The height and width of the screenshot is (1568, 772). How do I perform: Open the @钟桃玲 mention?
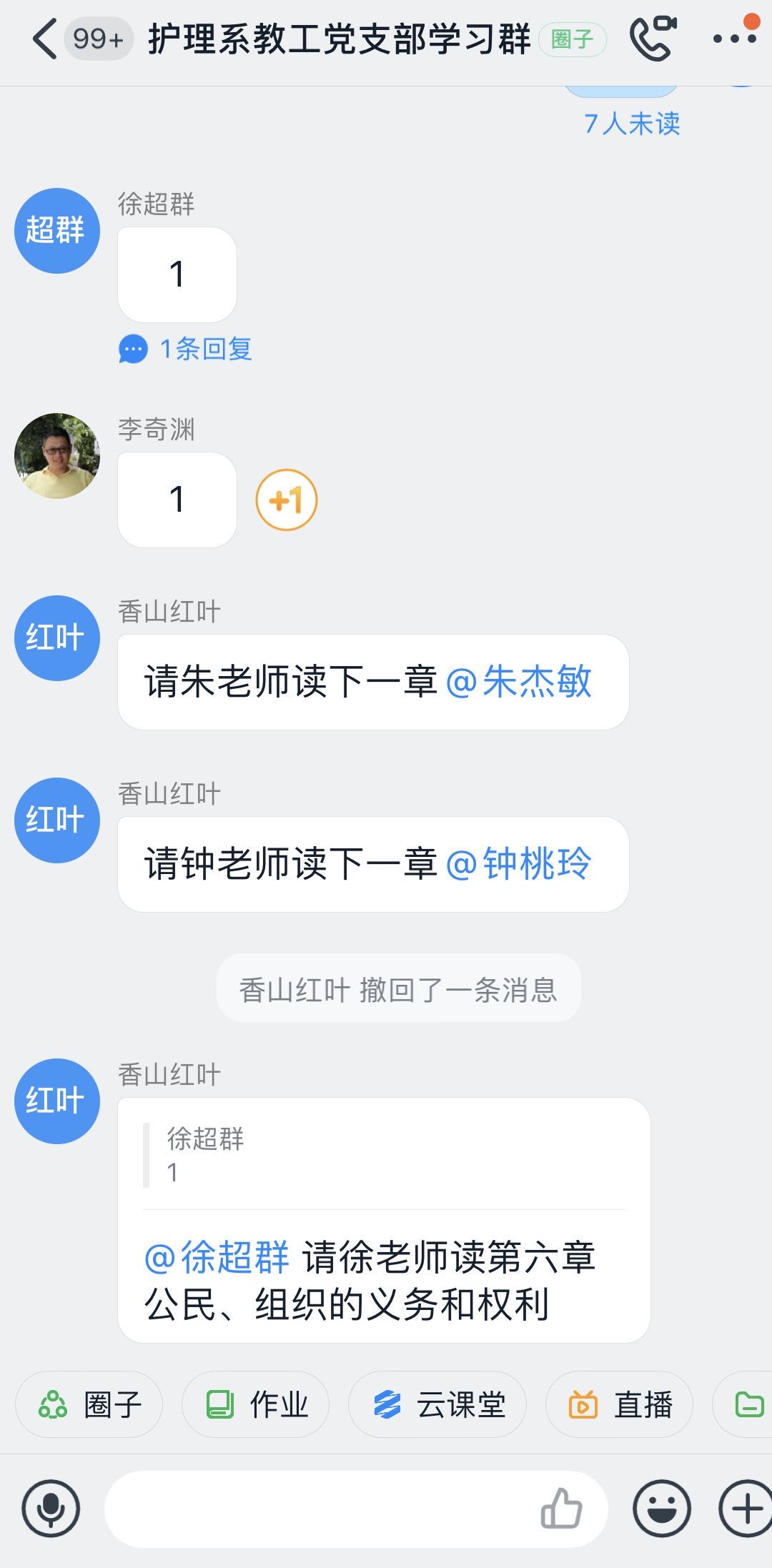coord(520,863)
